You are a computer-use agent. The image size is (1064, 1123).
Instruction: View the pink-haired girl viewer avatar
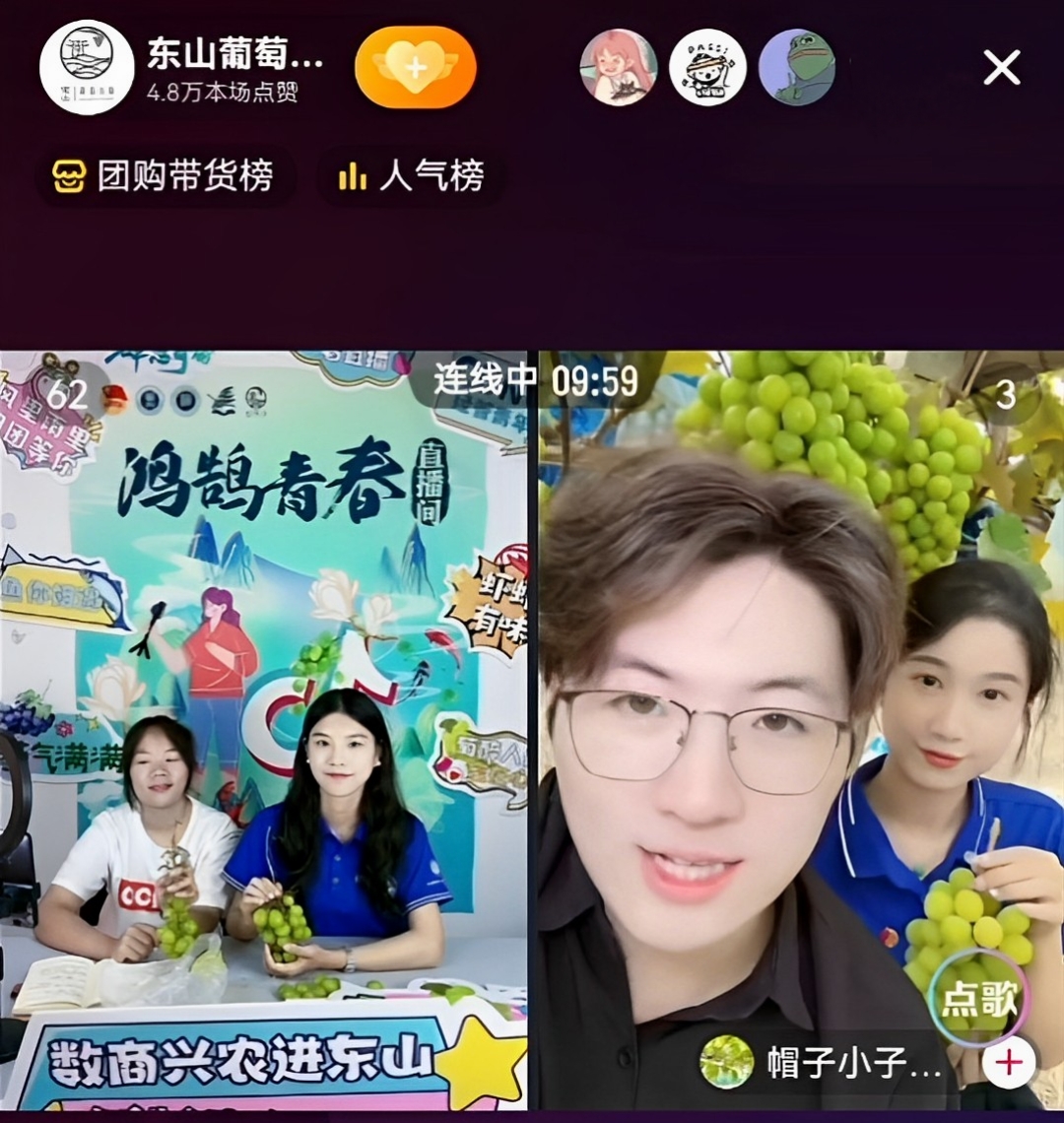click(619, 67)
